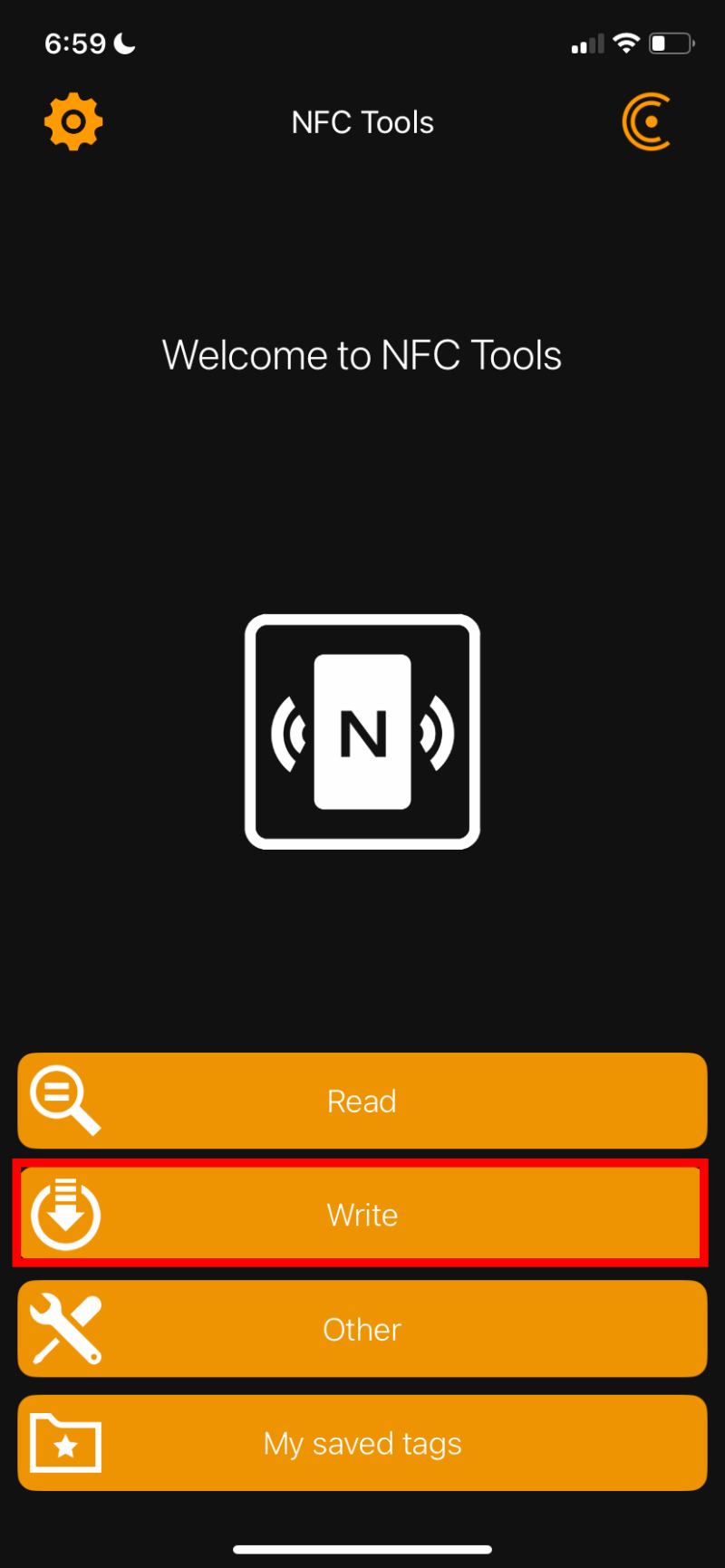Tap the orange logo icon at top right

click(x=646, y=121)
